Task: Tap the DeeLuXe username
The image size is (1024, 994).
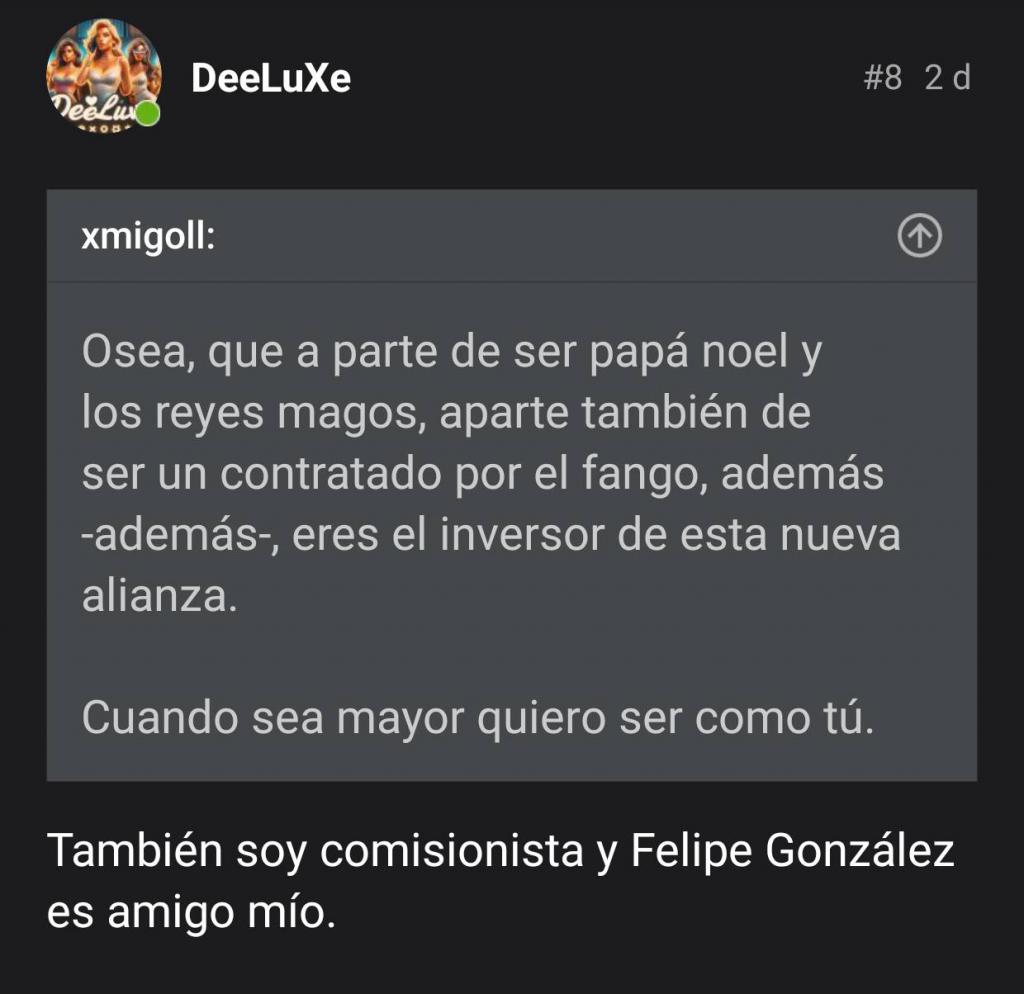Action: 270,78
